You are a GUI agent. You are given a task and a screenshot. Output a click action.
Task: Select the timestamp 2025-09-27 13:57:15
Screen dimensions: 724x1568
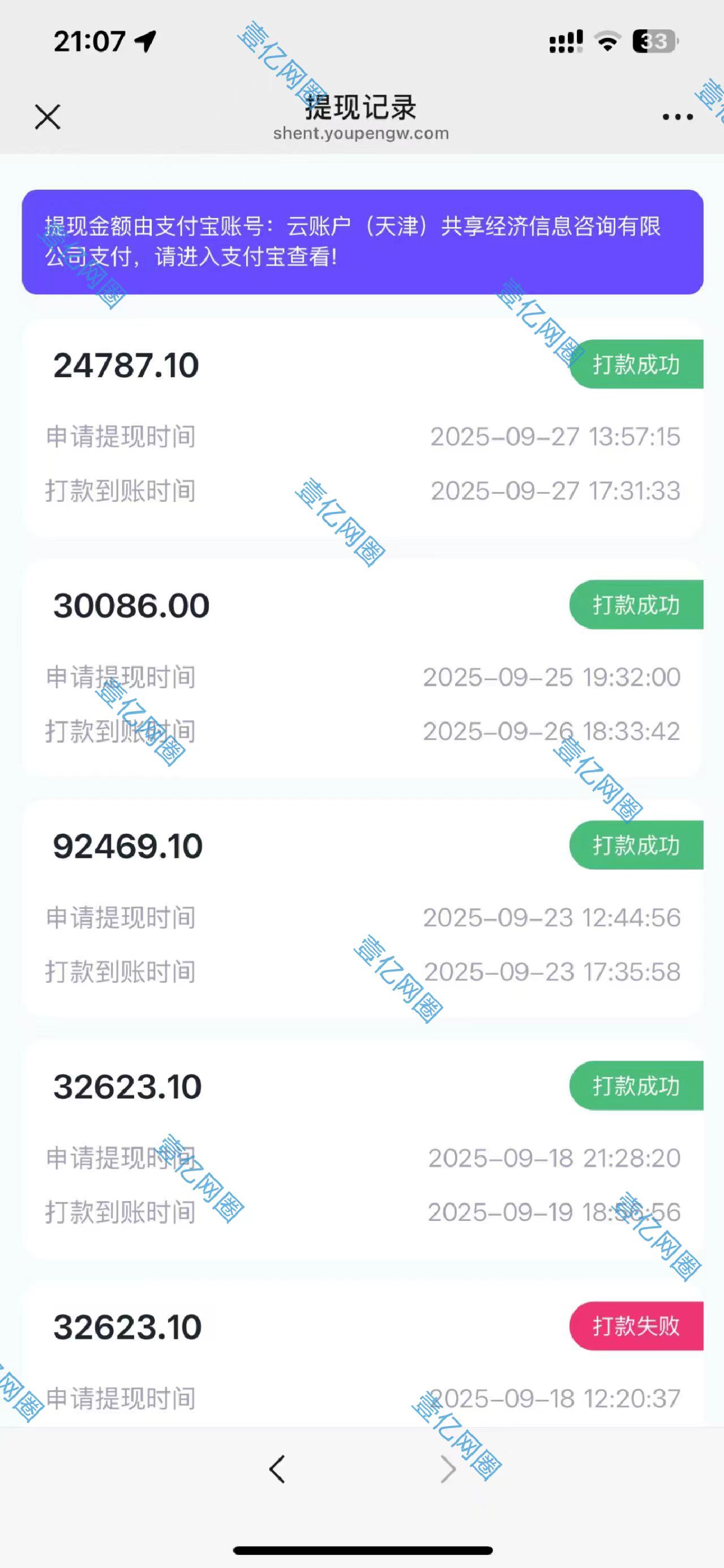(555, 437)
